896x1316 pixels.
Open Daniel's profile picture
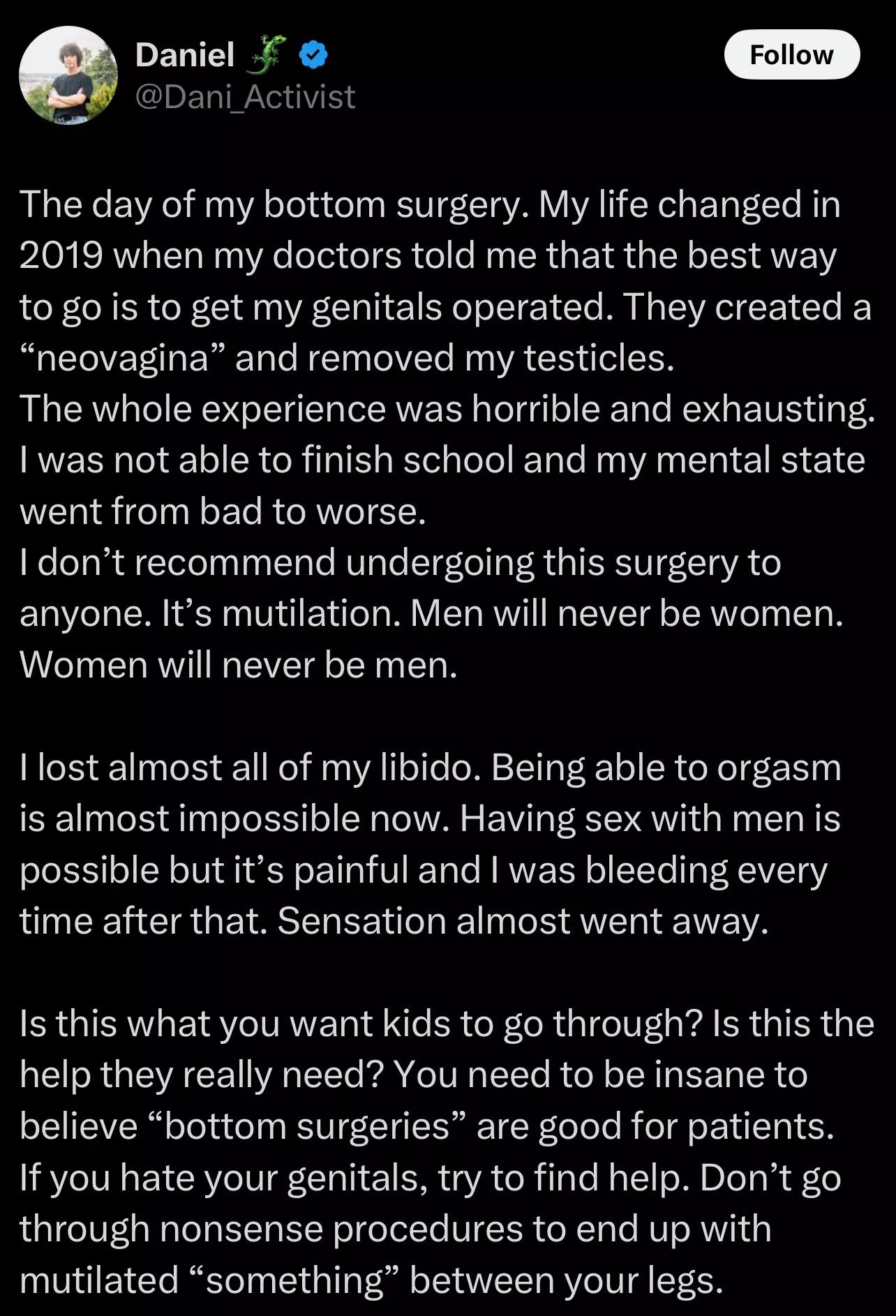(68, 75)
